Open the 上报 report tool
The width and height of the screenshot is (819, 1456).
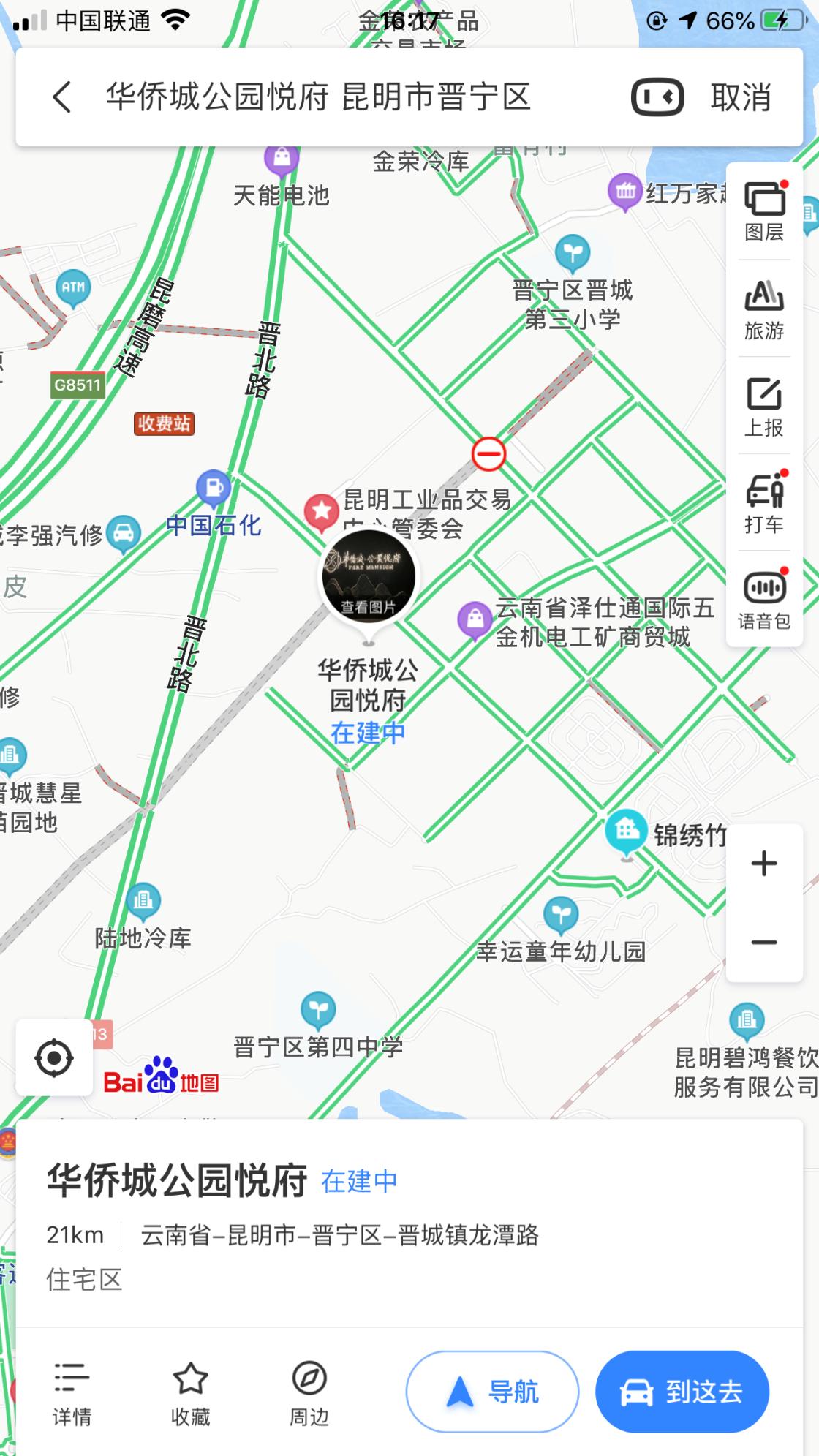click(763, 407)
